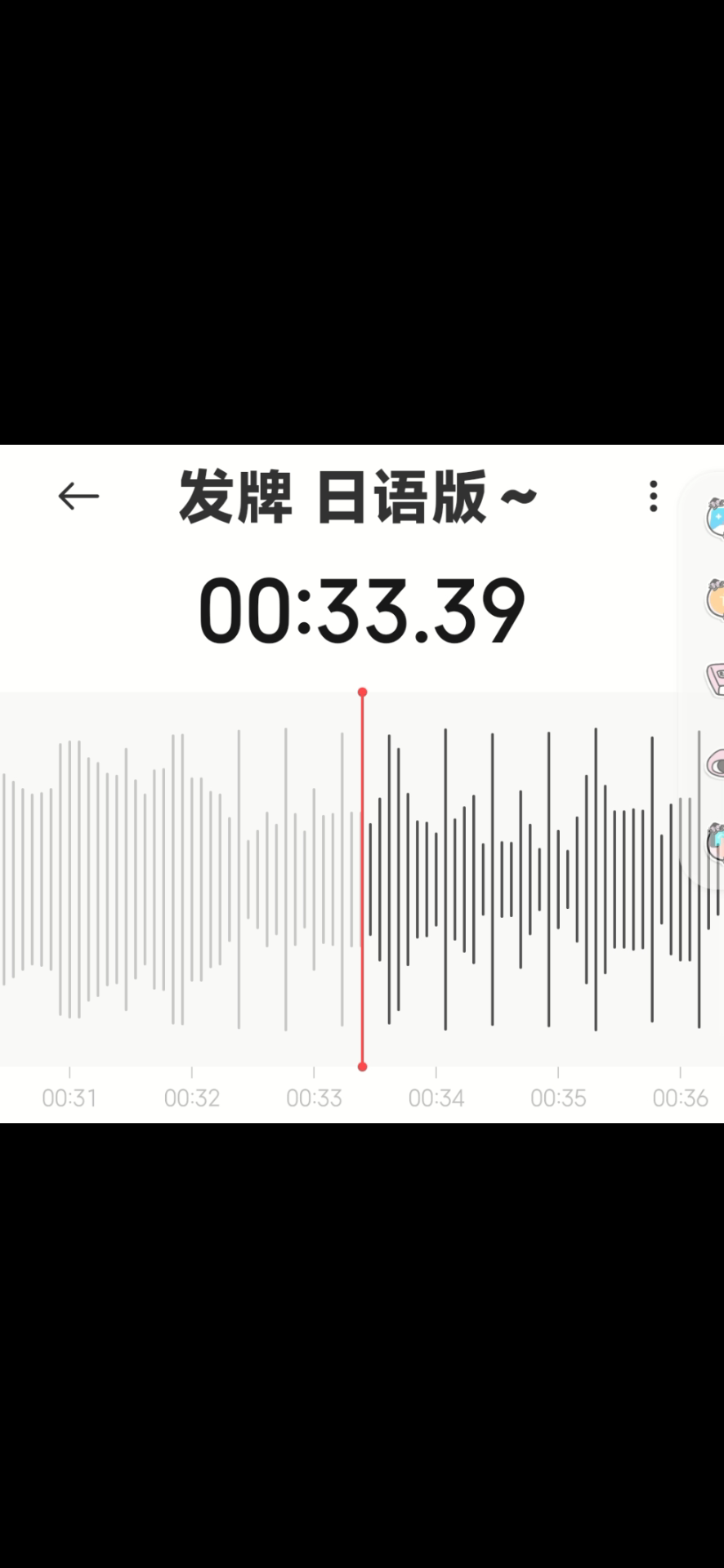
Task: Open the blue themed app in the side panel
Action: (715, 518)
